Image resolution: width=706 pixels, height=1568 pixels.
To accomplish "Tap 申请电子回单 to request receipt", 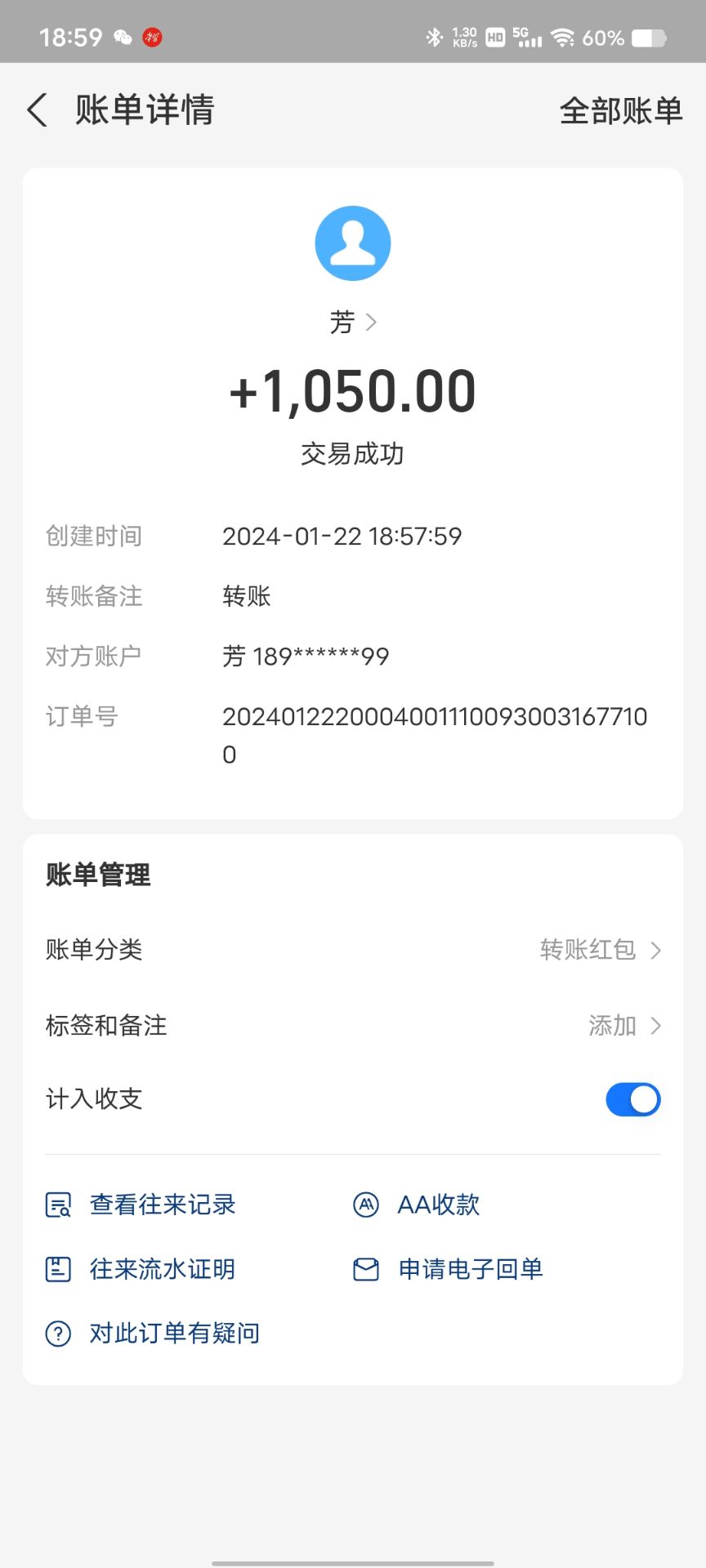I will [471, 1268].
